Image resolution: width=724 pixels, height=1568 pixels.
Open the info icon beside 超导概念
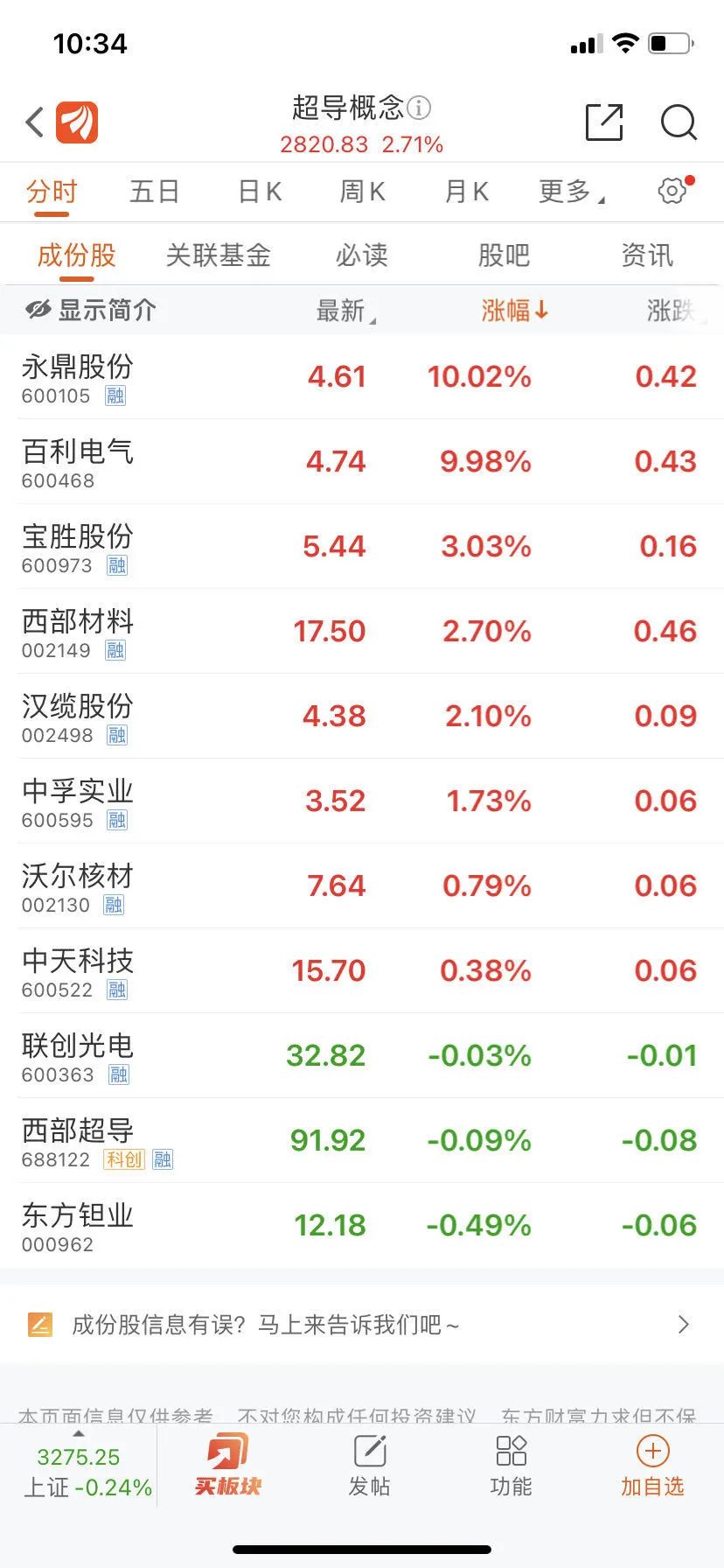tap(420, 108)
